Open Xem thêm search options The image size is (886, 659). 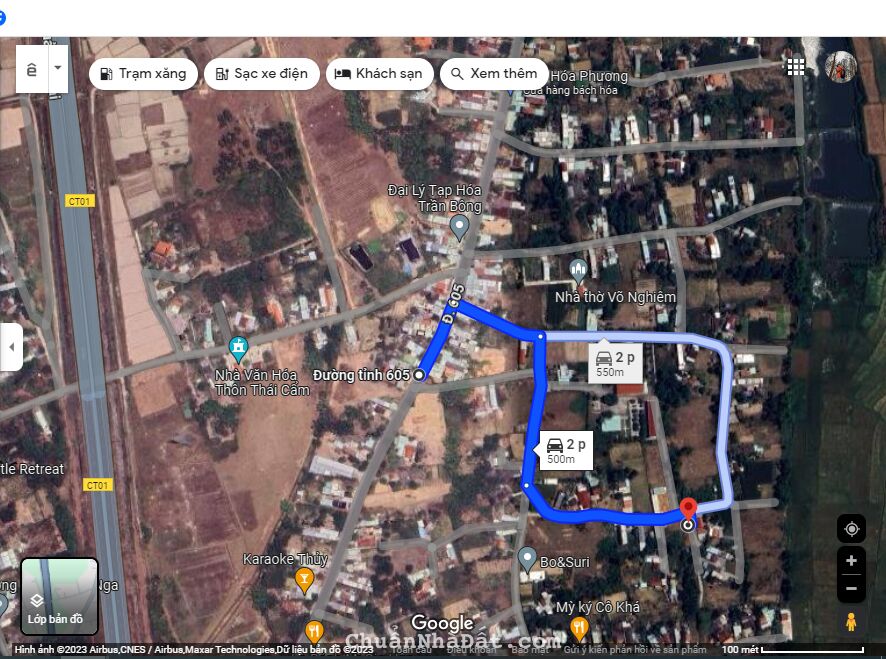493,74
